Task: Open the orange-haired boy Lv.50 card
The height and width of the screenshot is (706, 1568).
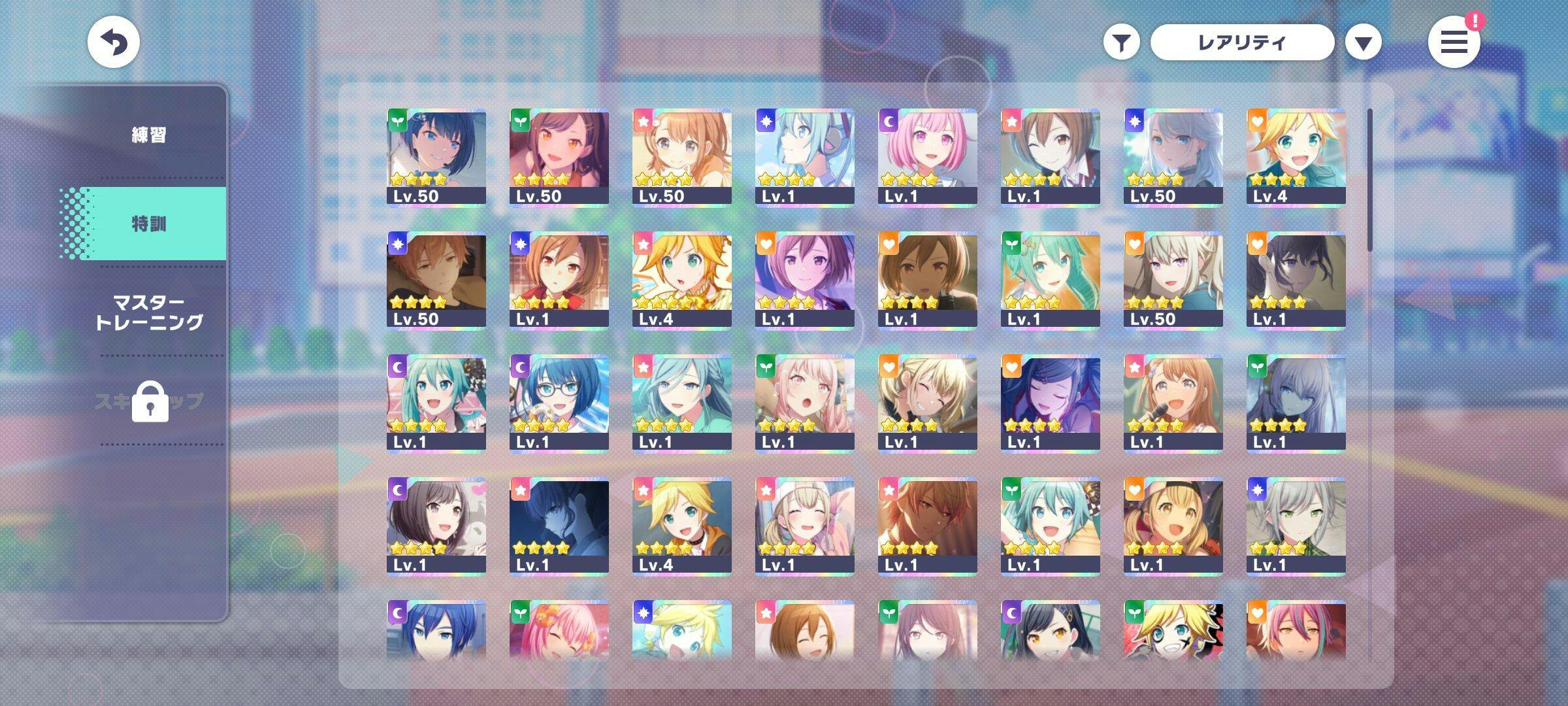Action: 436,280
